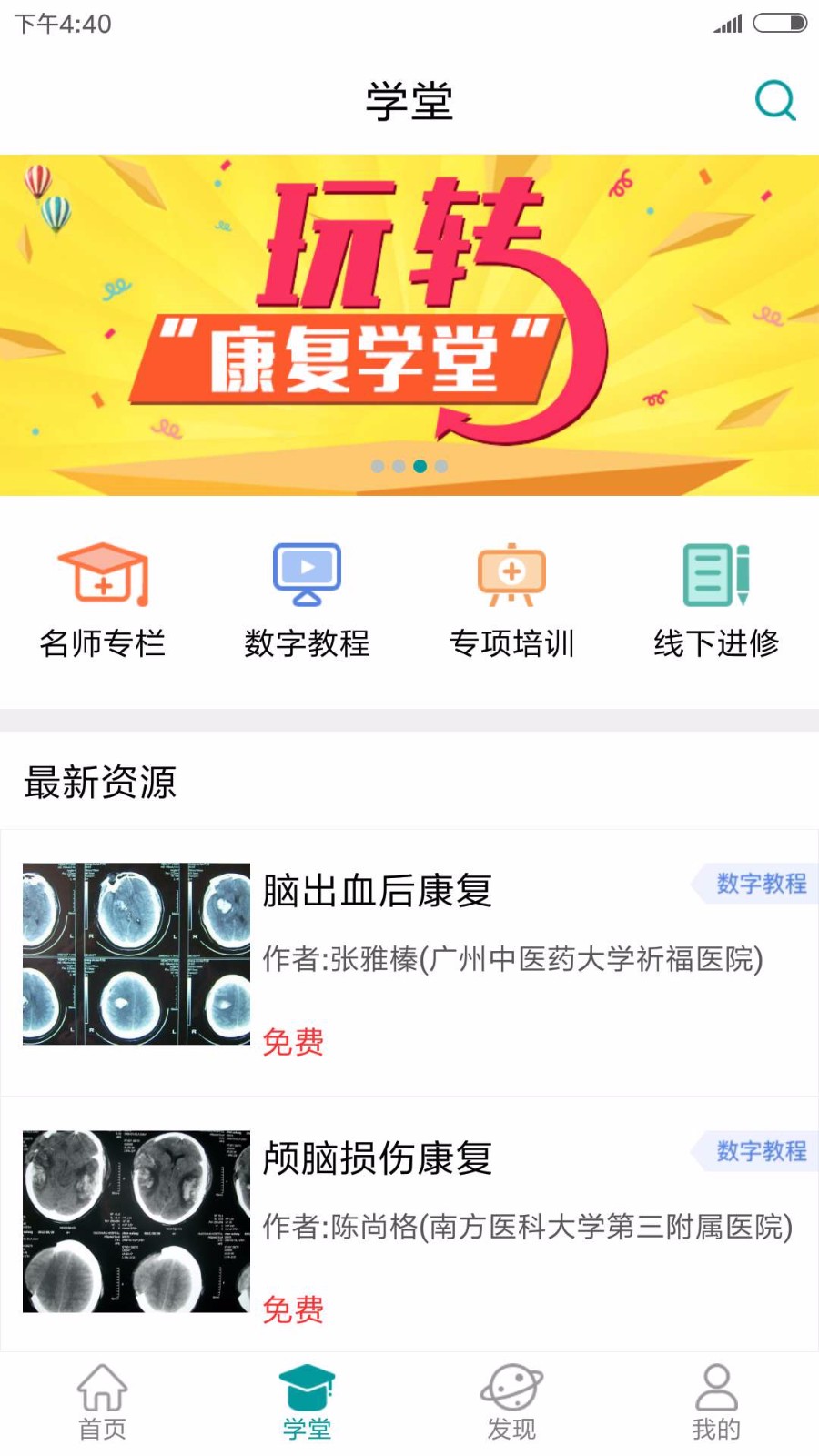Tap the 专项培训 training board icon
Viewport: 819px width, 1456px height.
(x=512, y=573)
